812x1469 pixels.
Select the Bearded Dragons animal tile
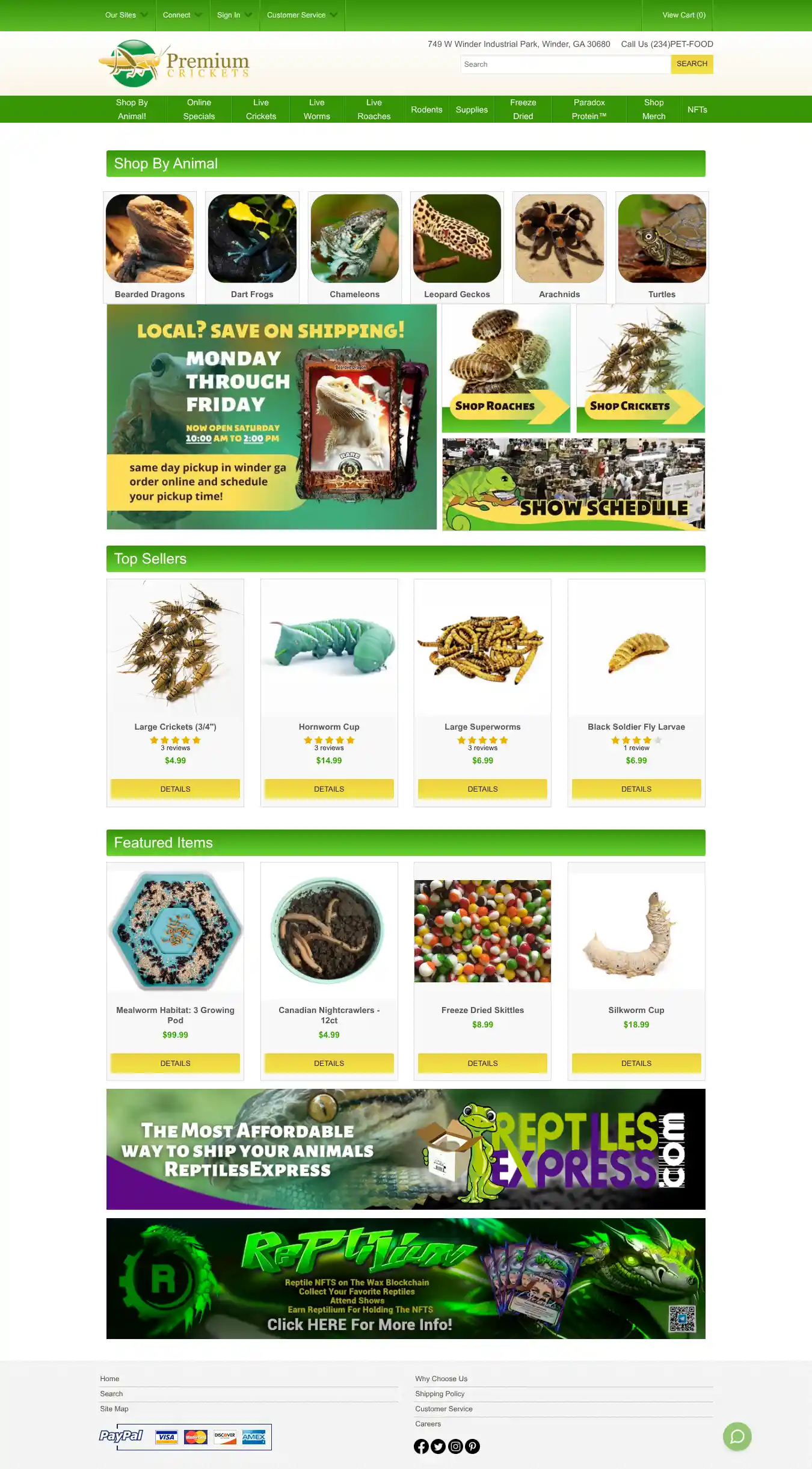click(x=150, y=247)
